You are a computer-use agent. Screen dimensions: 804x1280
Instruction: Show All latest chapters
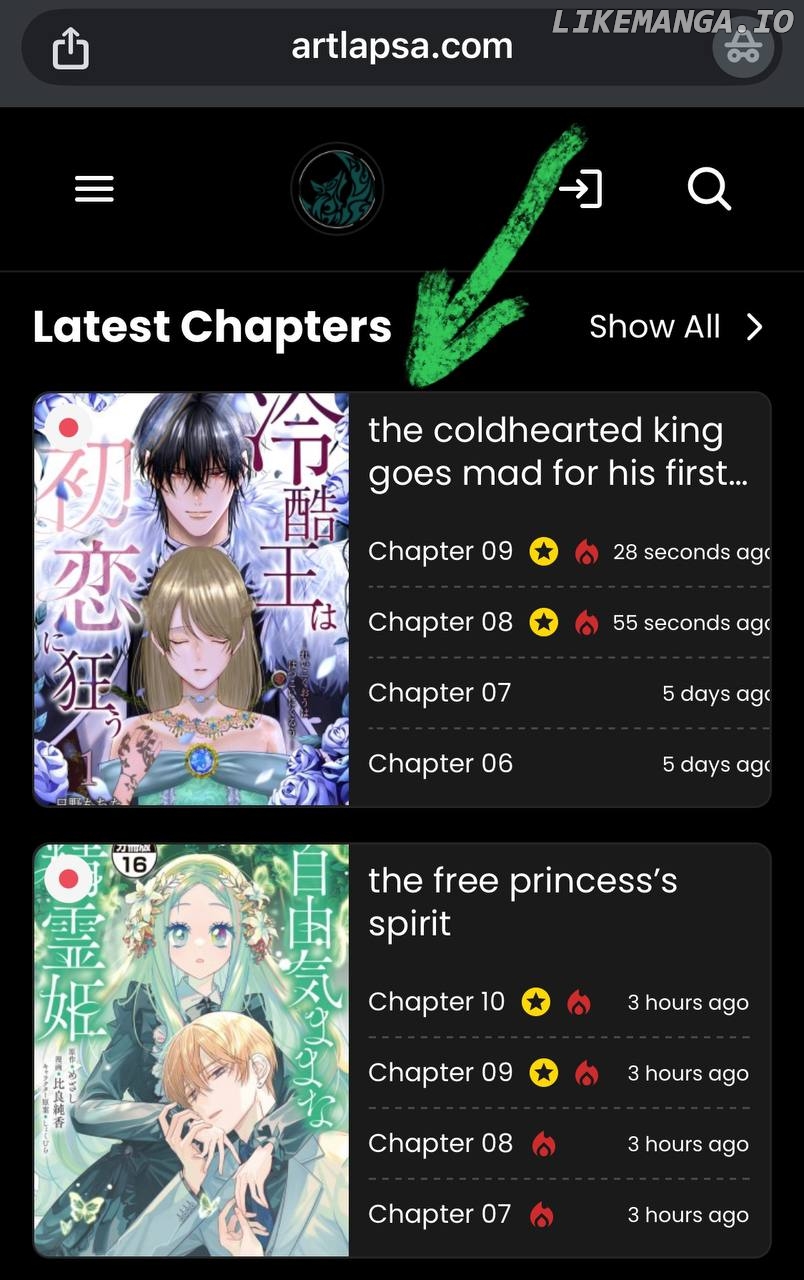pos(676,327)
